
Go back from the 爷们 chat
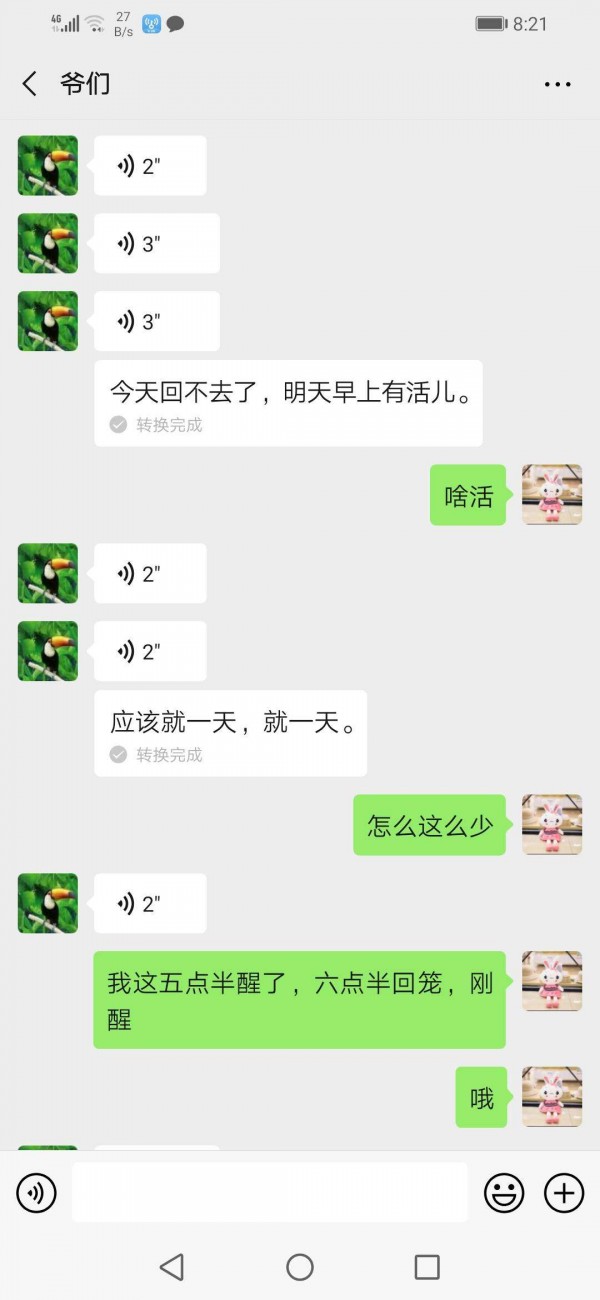pos(30,84)
